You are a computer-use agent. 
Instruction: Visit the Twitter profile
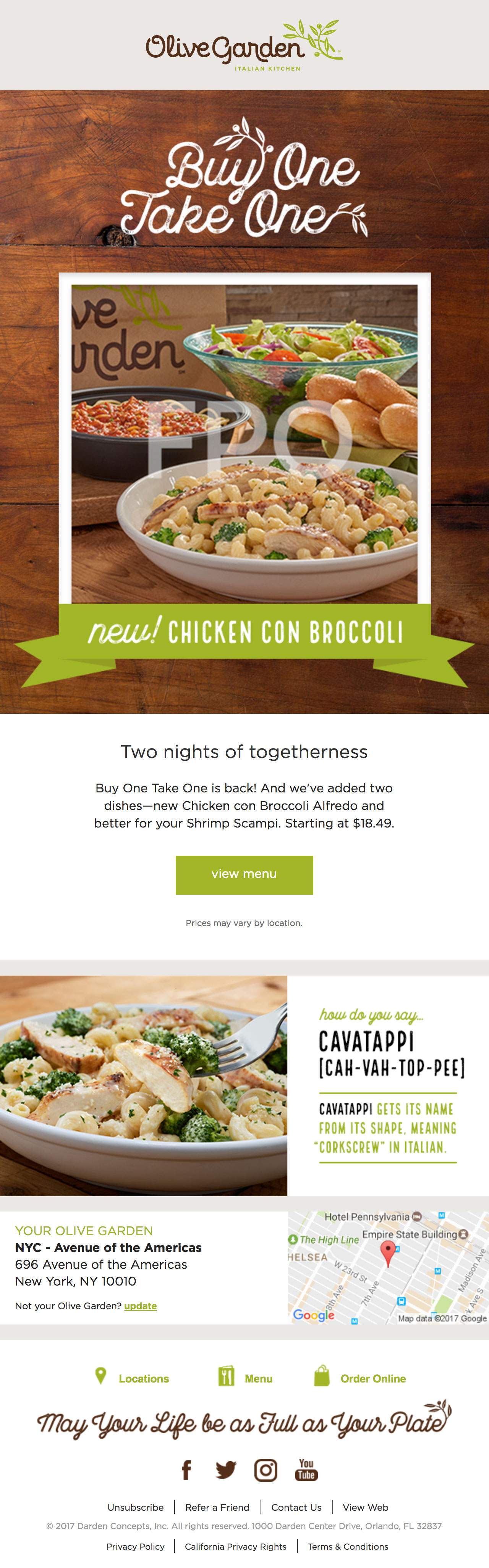(x=226, y=1470)
